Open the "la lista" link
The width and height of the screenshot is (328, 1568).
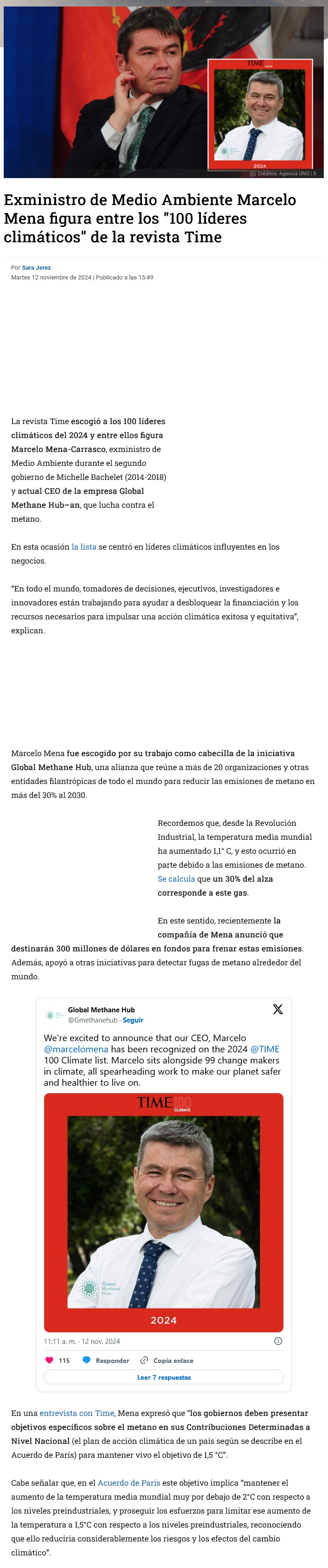pyautogui.click(x=84, y=546)
